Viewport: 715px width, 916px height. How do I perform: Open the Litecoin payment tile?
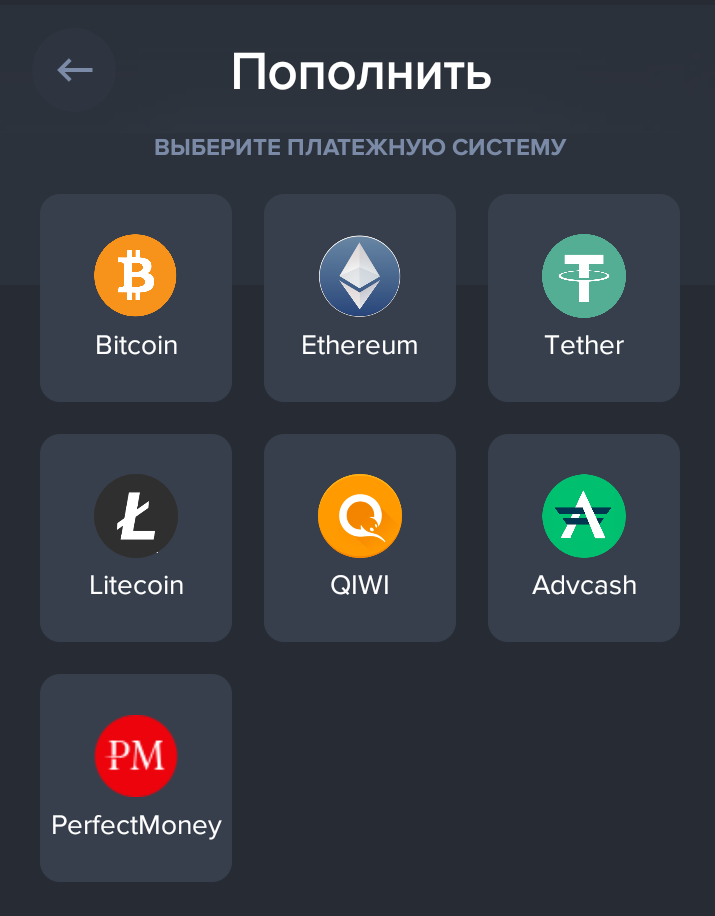[136, 538]
